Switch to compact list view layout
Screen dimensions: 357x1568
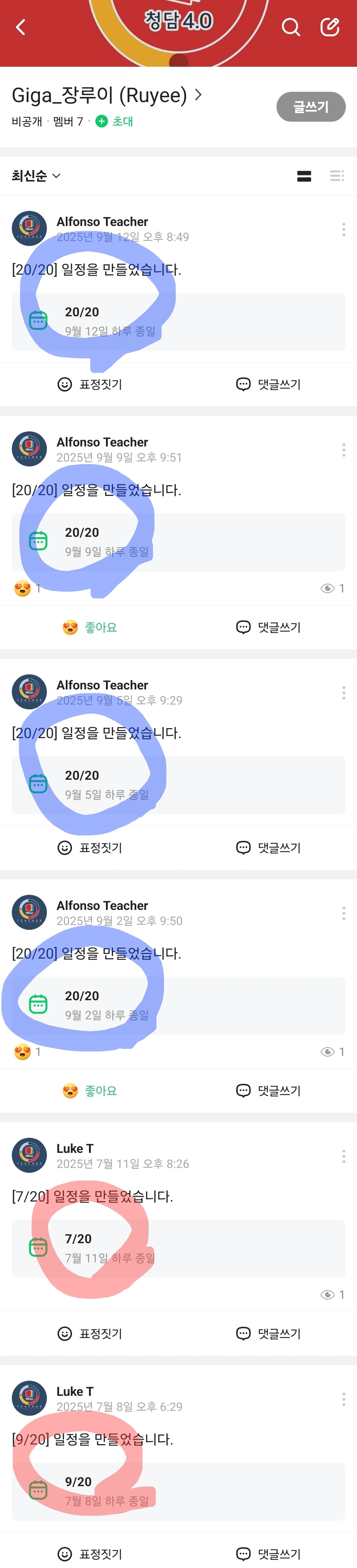tap(336, 176)
